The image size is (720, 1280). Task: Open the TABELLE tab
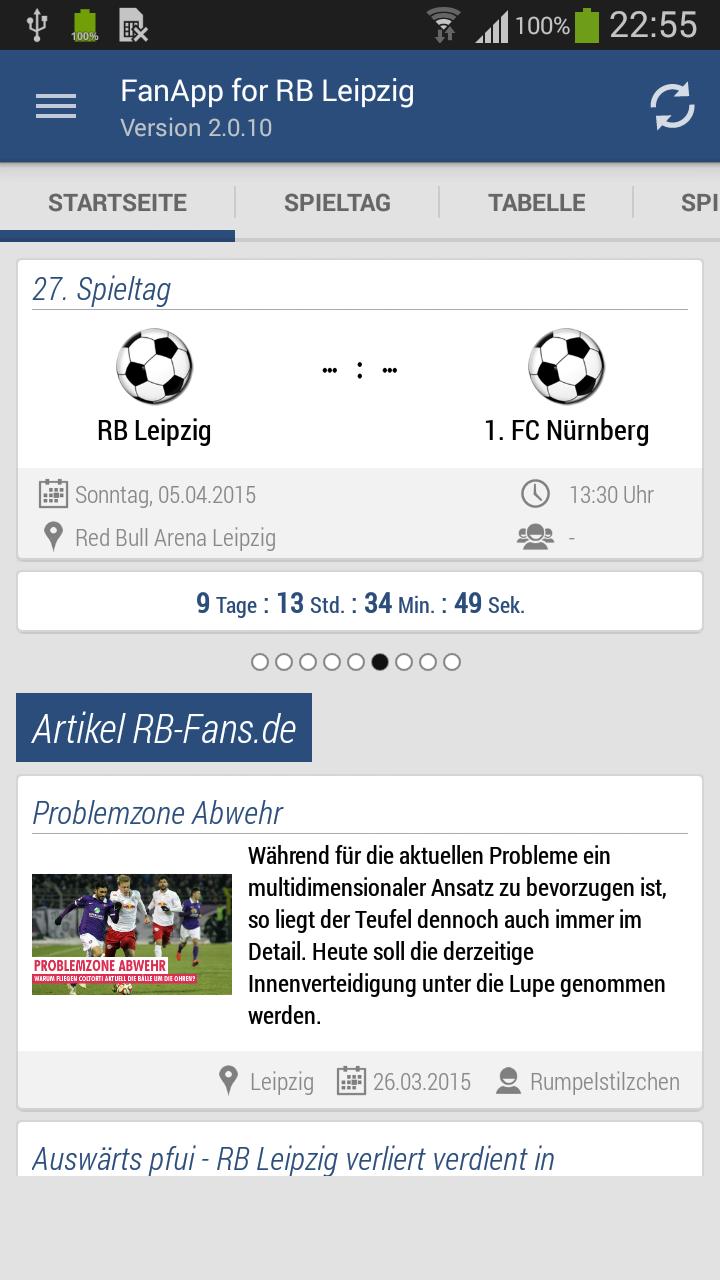[x=537, y=202]
